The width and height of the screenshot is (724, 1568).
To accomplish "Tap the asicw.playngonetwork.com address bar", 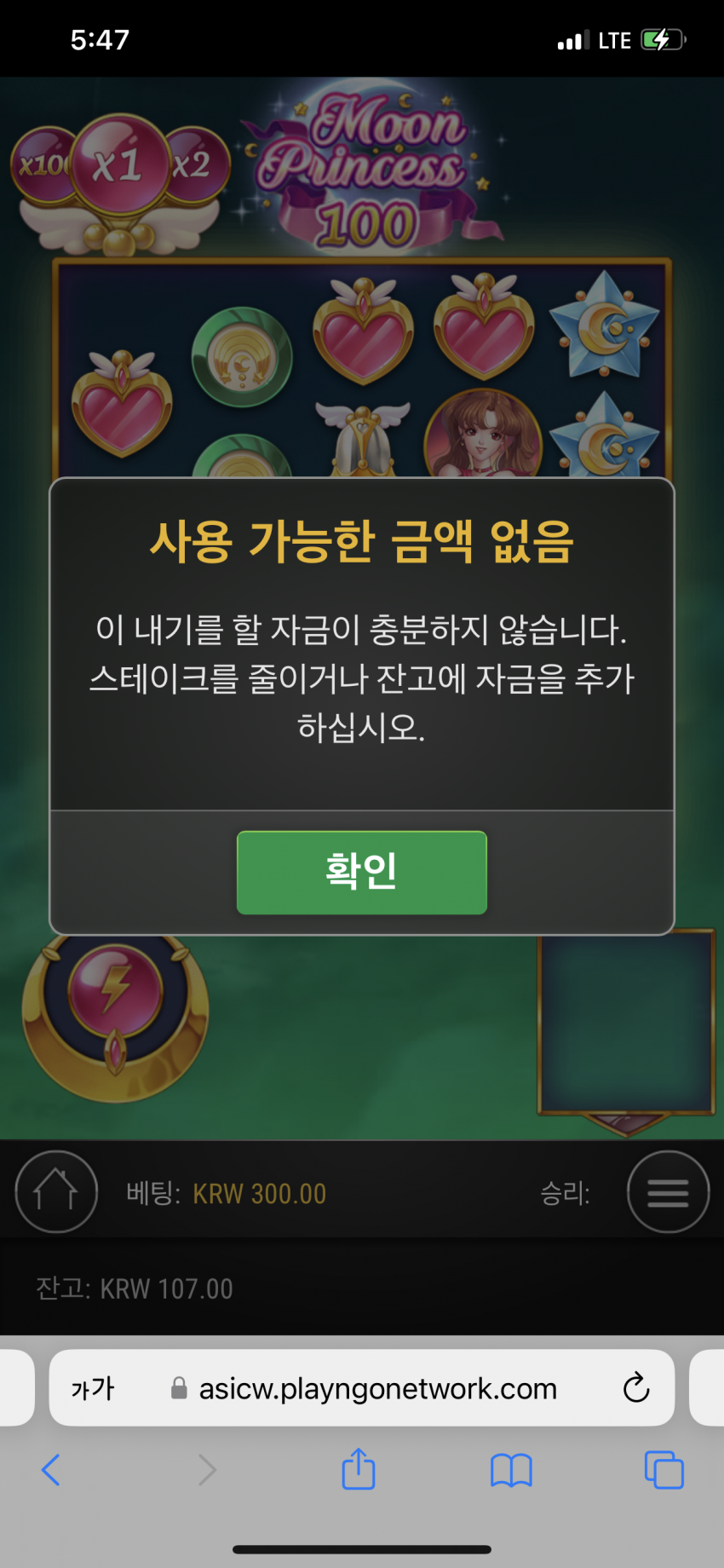I will click(x=377, y=1388).
